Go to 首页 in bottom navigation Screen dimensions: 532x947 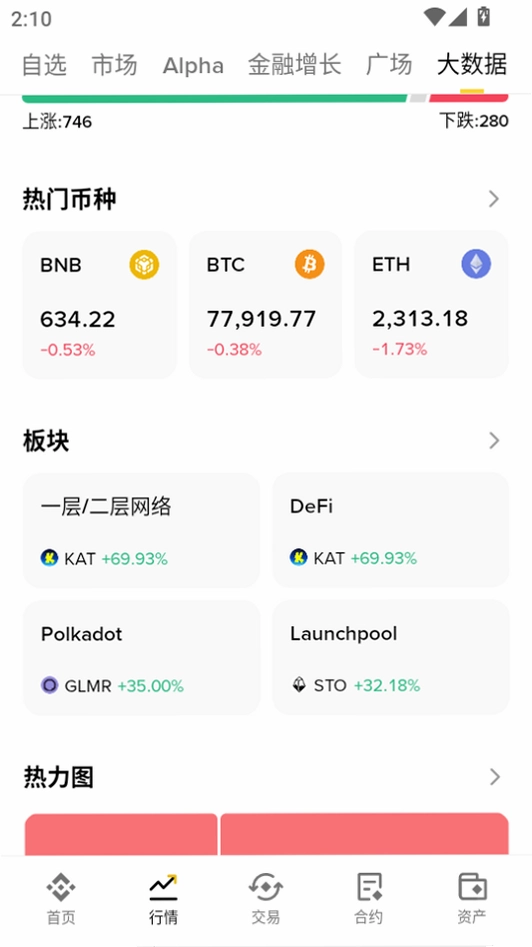61,899
